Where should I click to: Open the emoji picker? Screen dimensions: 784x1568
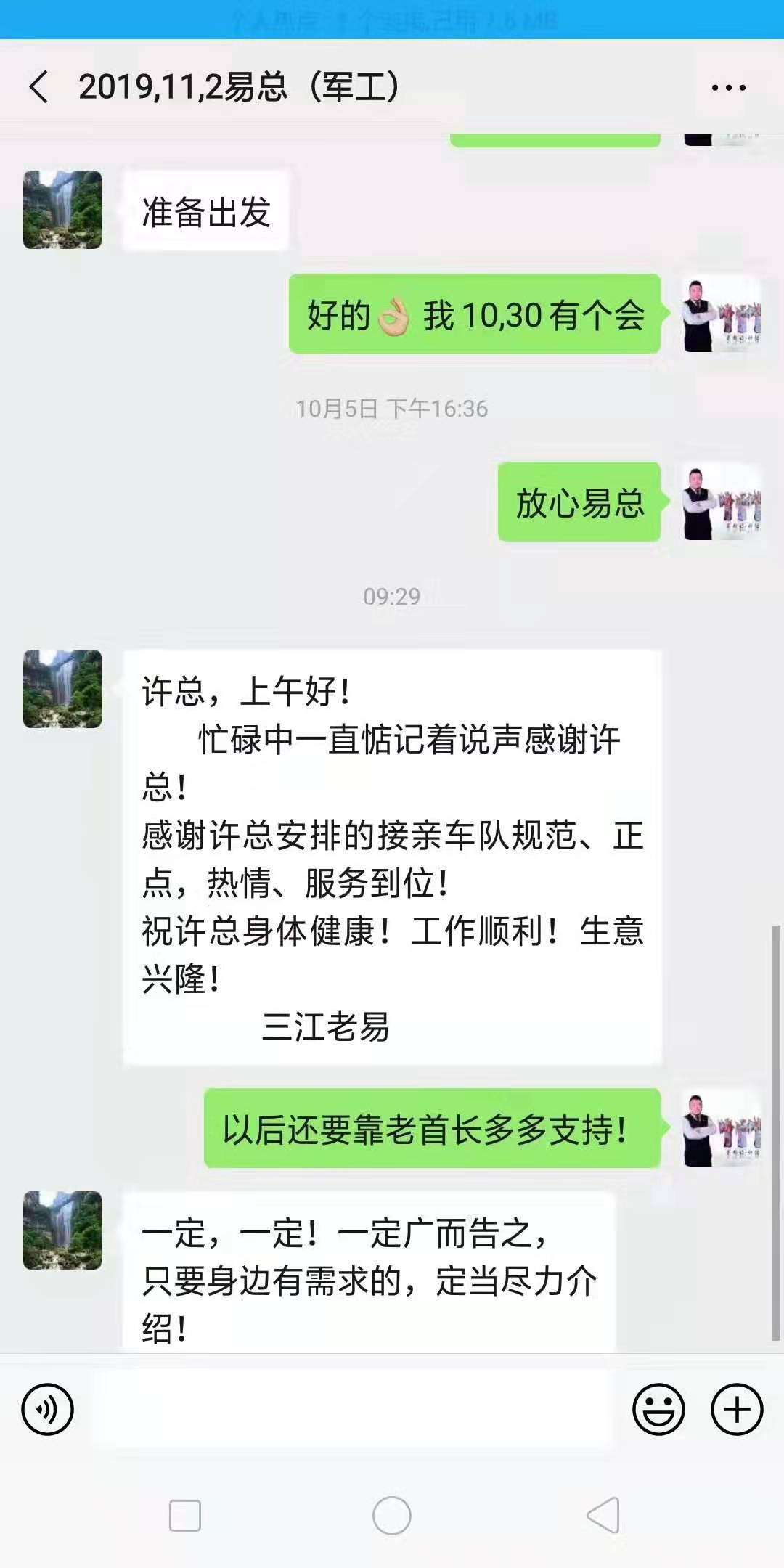click(x=658, y=1410)
